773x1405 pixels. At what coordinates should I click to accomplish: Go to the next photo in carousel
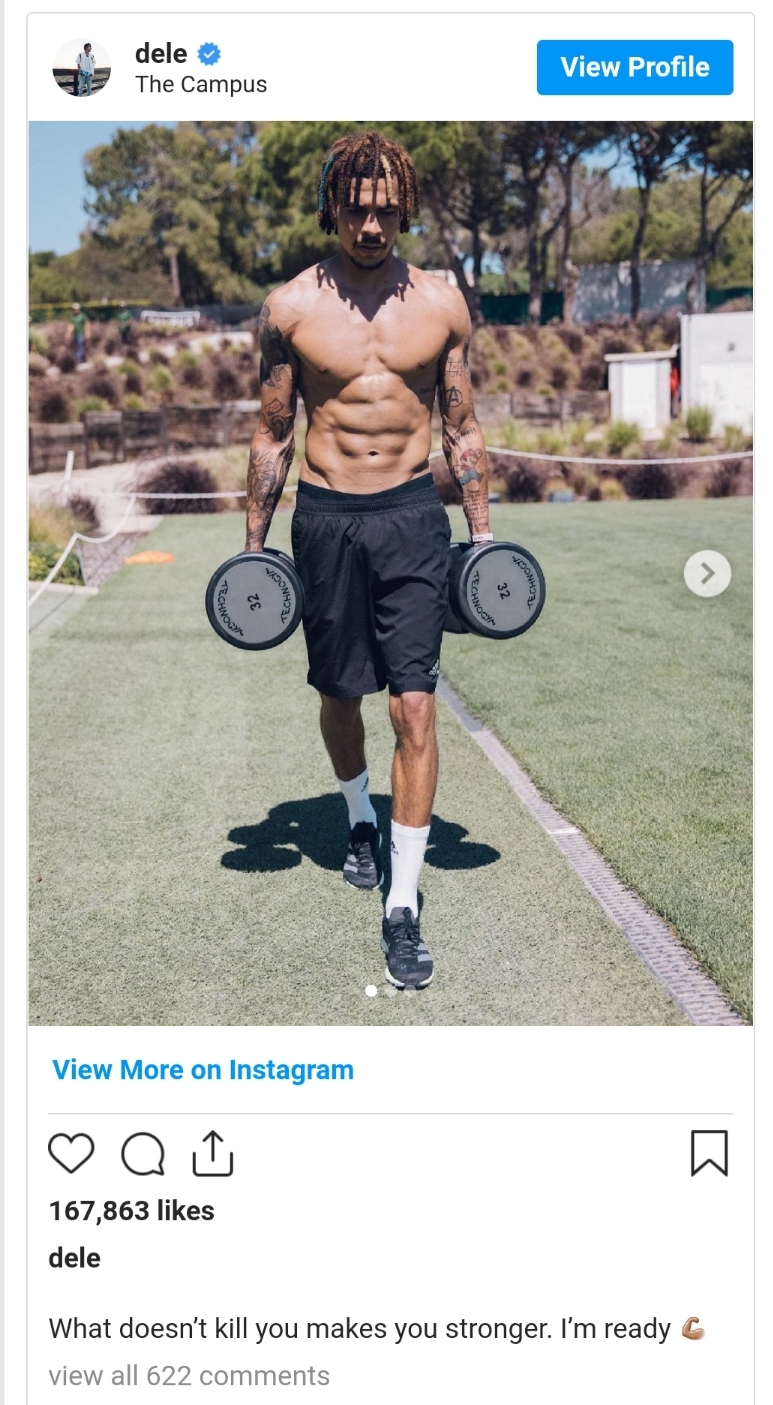pos(707,573)
